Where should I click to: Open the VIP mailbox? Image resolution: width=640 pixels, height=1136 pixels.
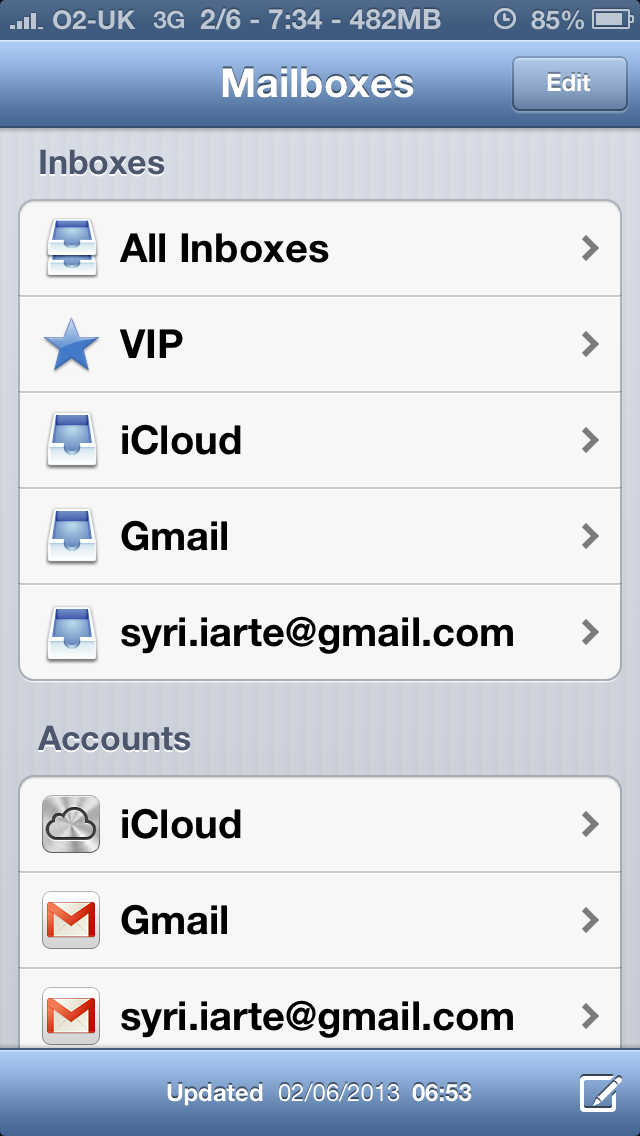tap(320, 344)
